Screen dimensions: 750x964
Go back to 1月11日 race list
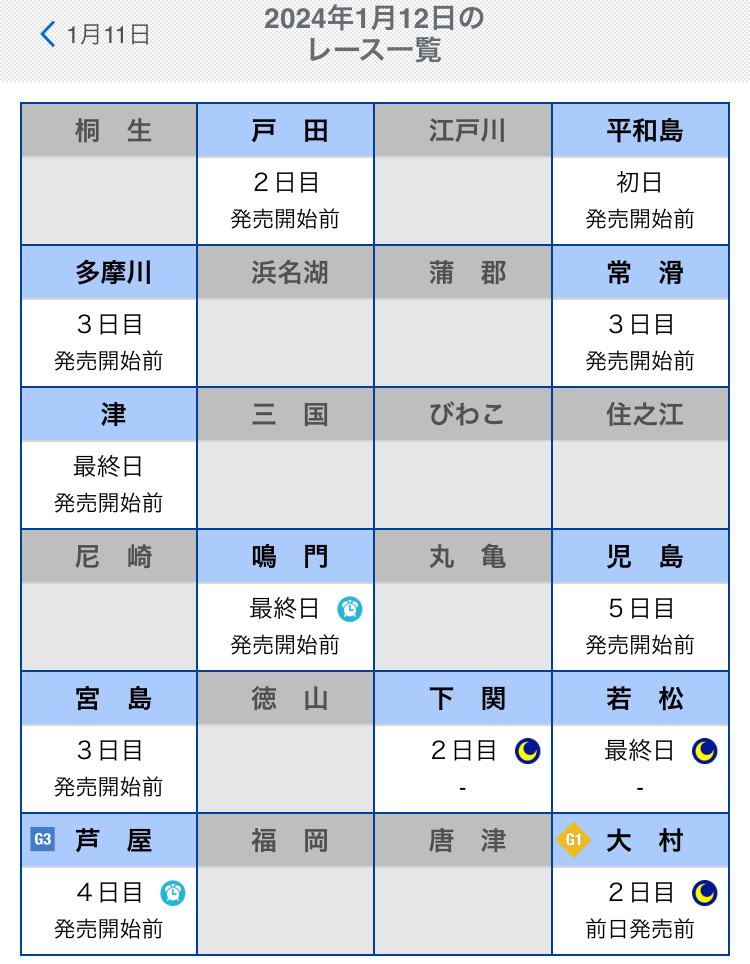95,35
